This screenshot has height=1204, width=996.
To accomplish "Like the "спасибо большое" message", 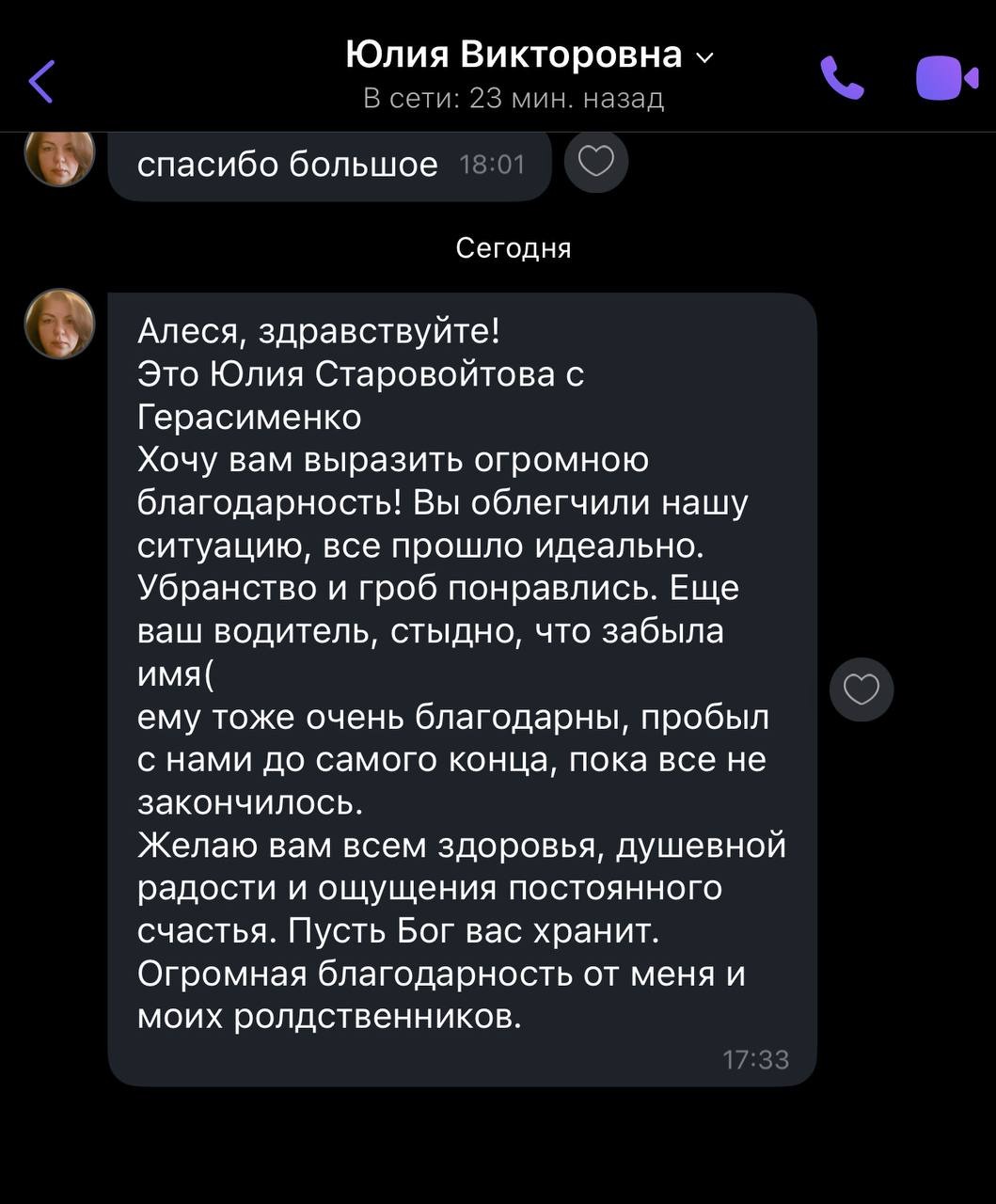I will (x=595, y=162).
